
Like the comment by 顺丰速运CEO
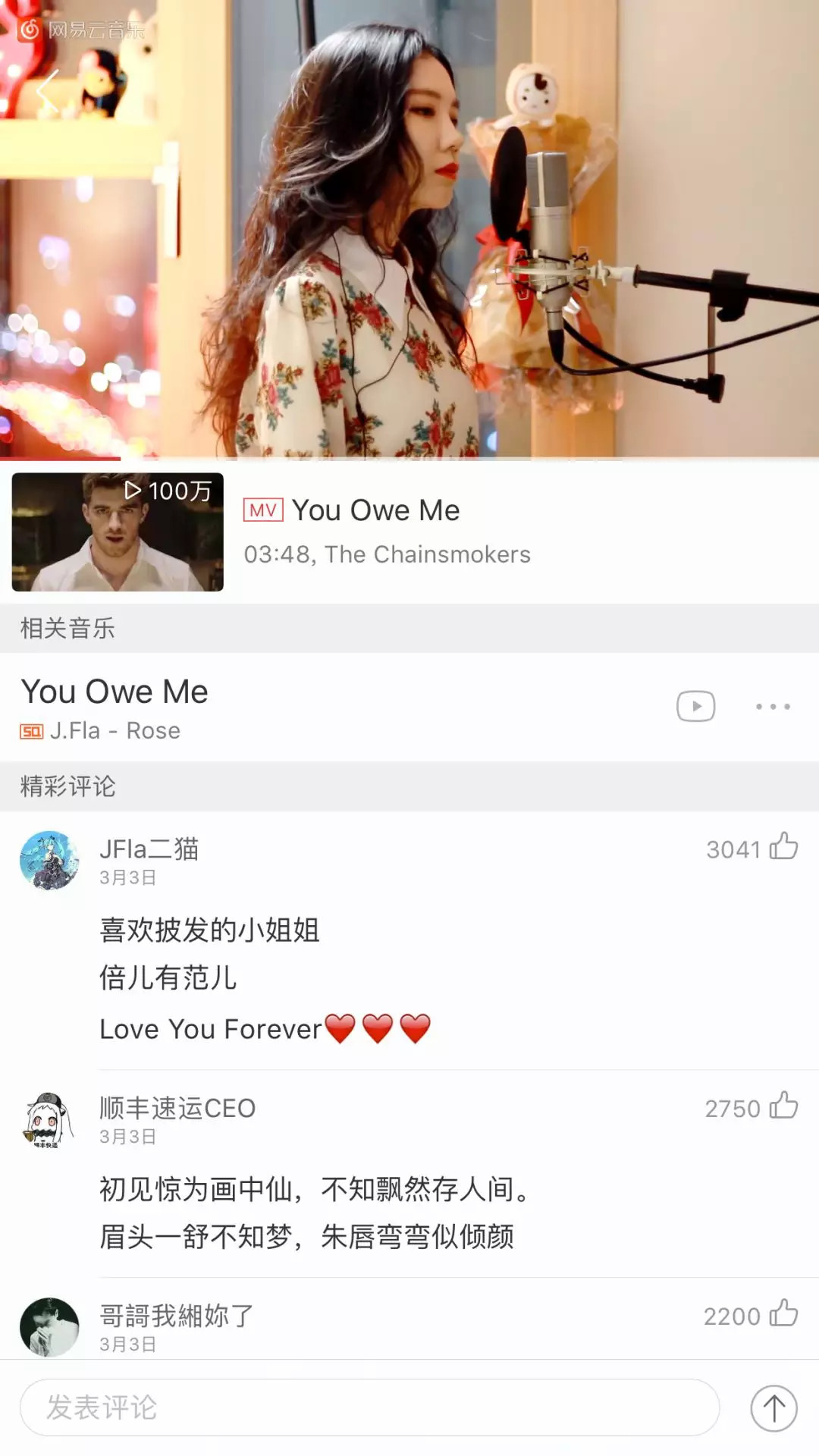click(x=783, y=1106)
